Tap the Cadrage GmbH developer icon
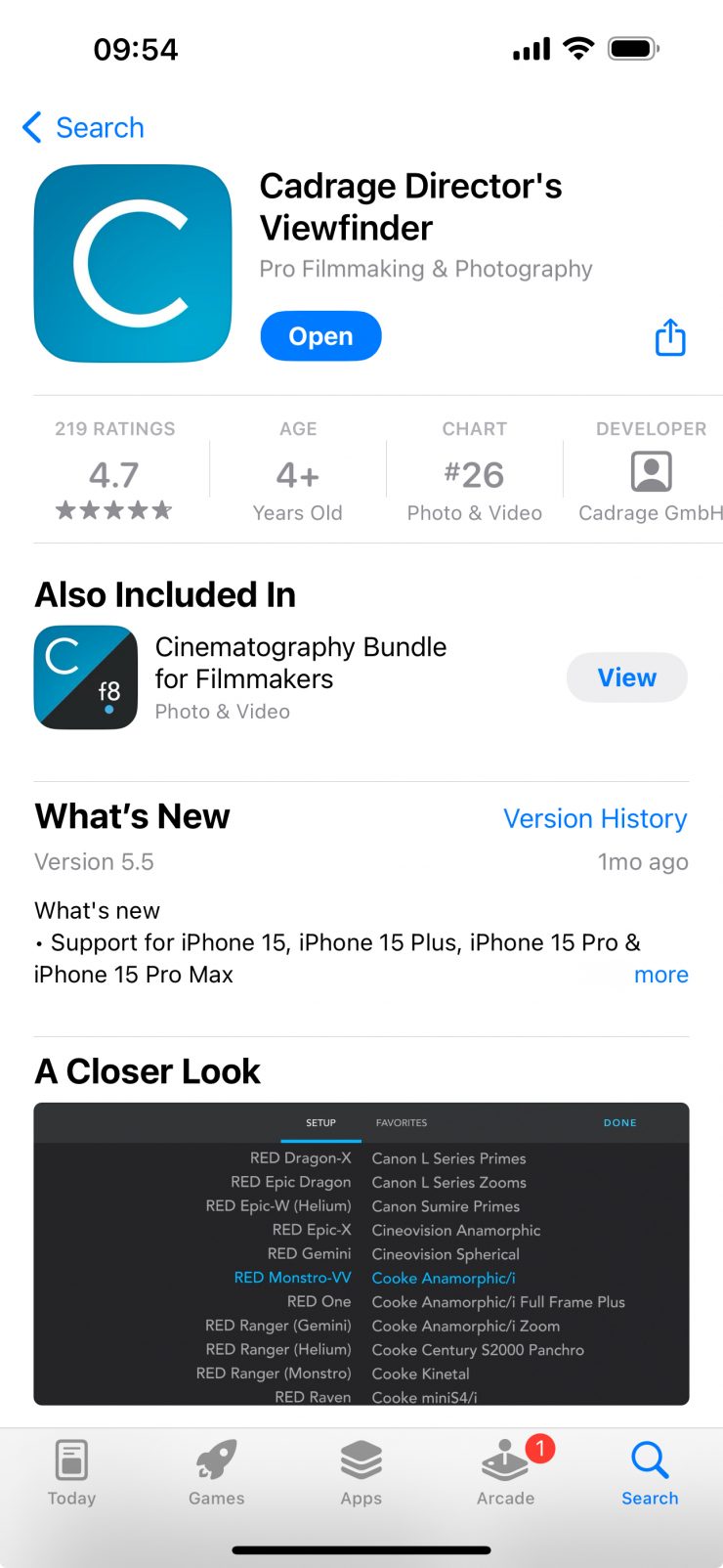 652,472
